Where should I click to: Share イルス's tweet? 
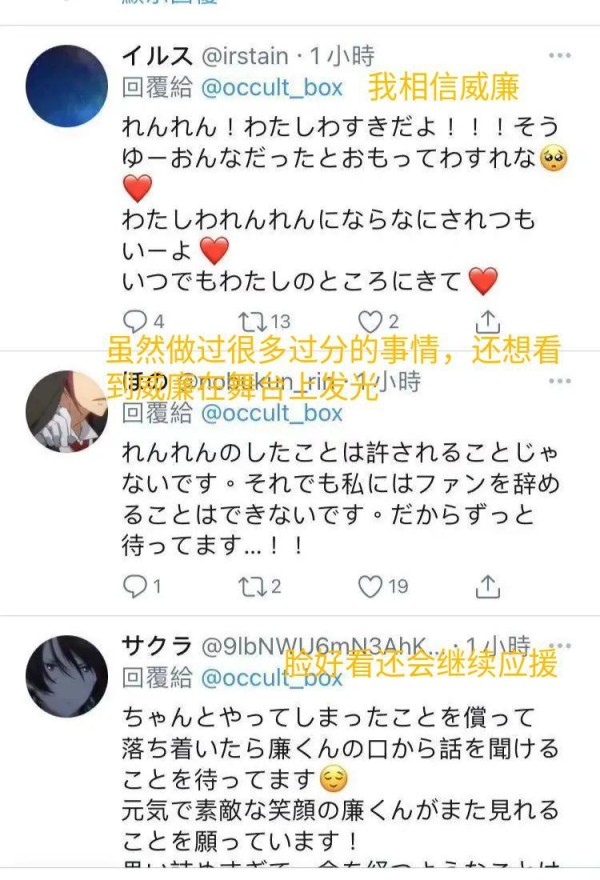coord(486,321)
